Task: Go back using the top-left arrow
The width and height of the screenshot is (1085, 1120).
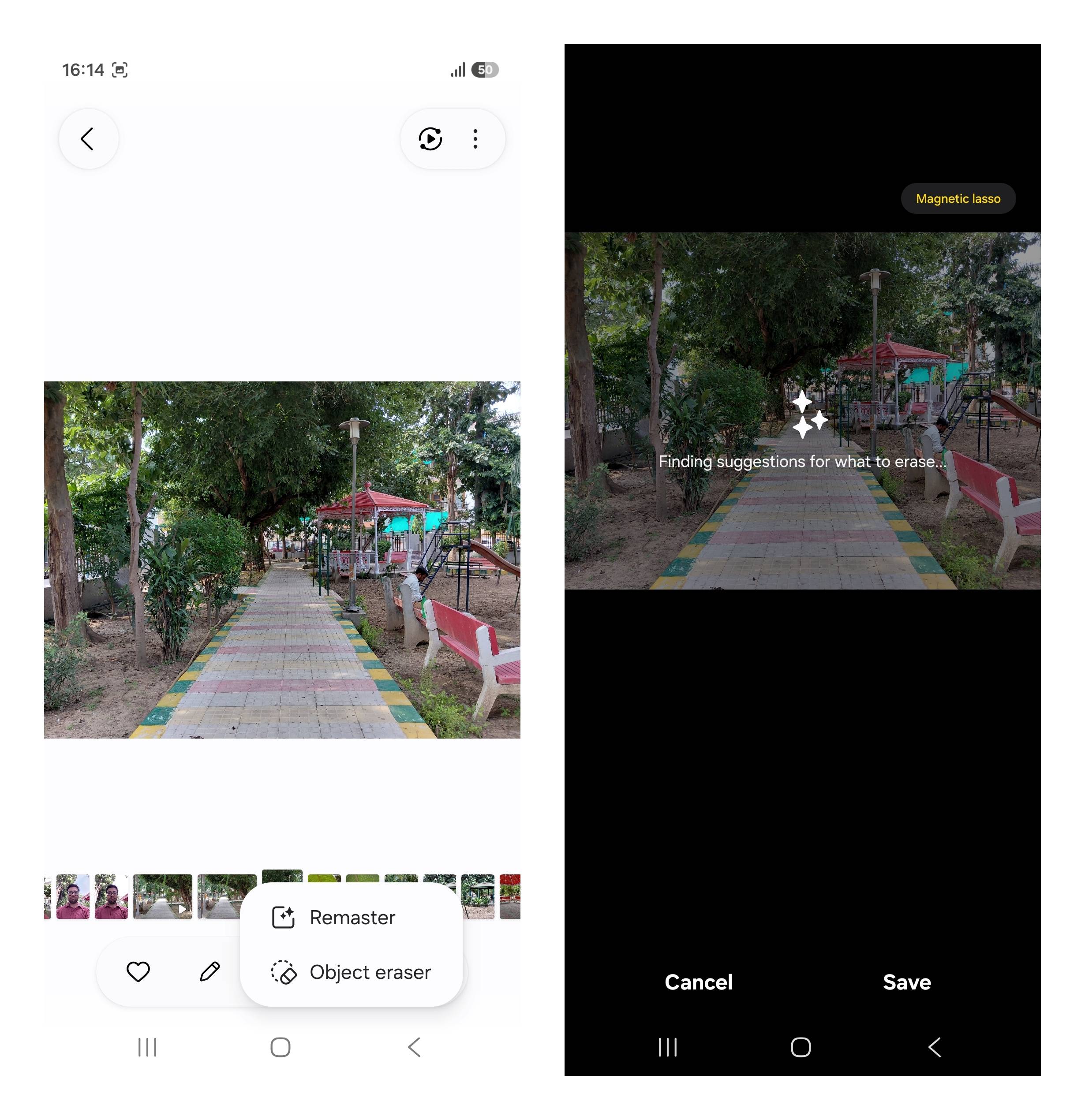Action: pyautogui.click(x=88, y=139)
